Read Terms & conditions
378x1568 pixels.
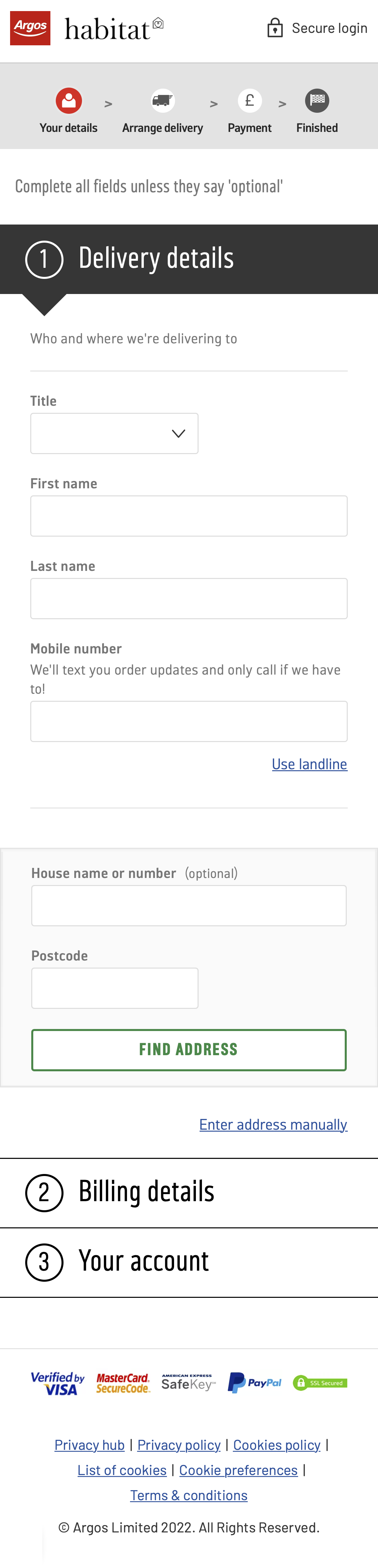coord(188,1495)
